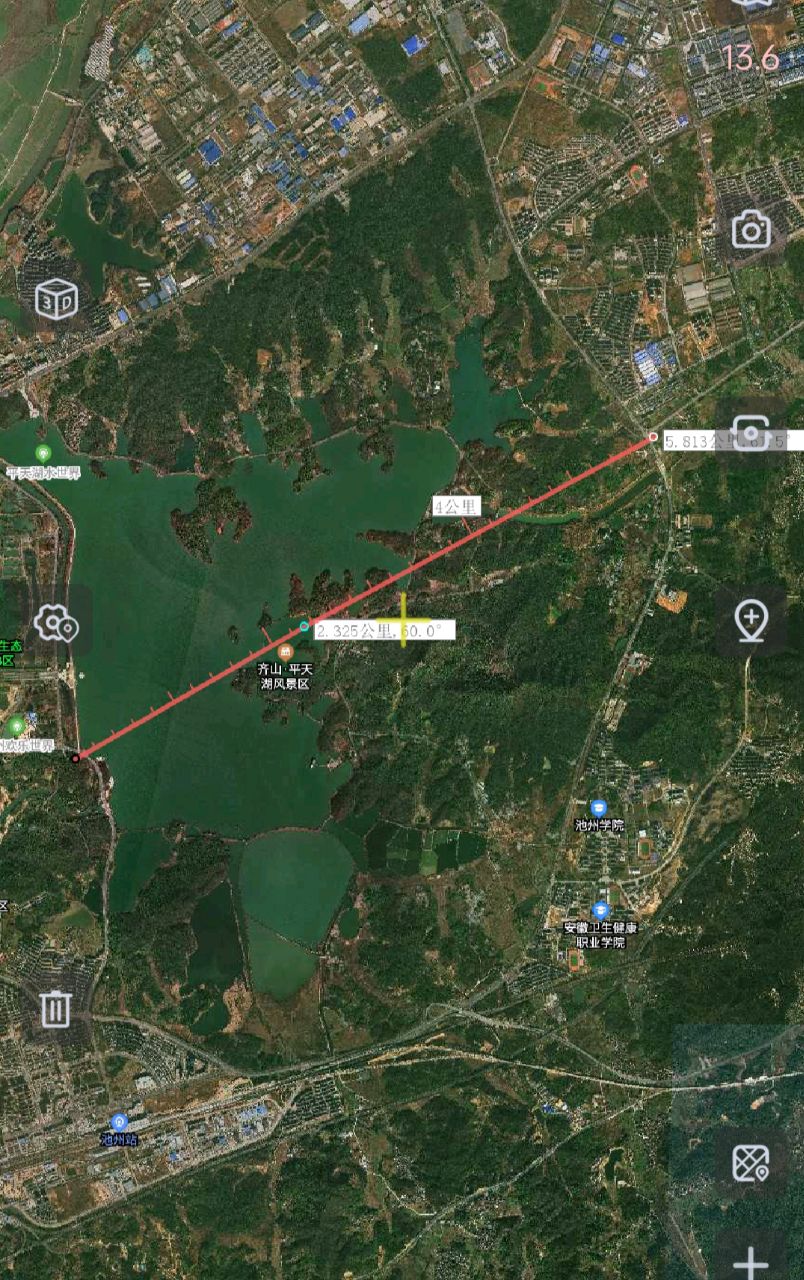
Task: Toggle the 3D map view
Action: click(57, 299)
